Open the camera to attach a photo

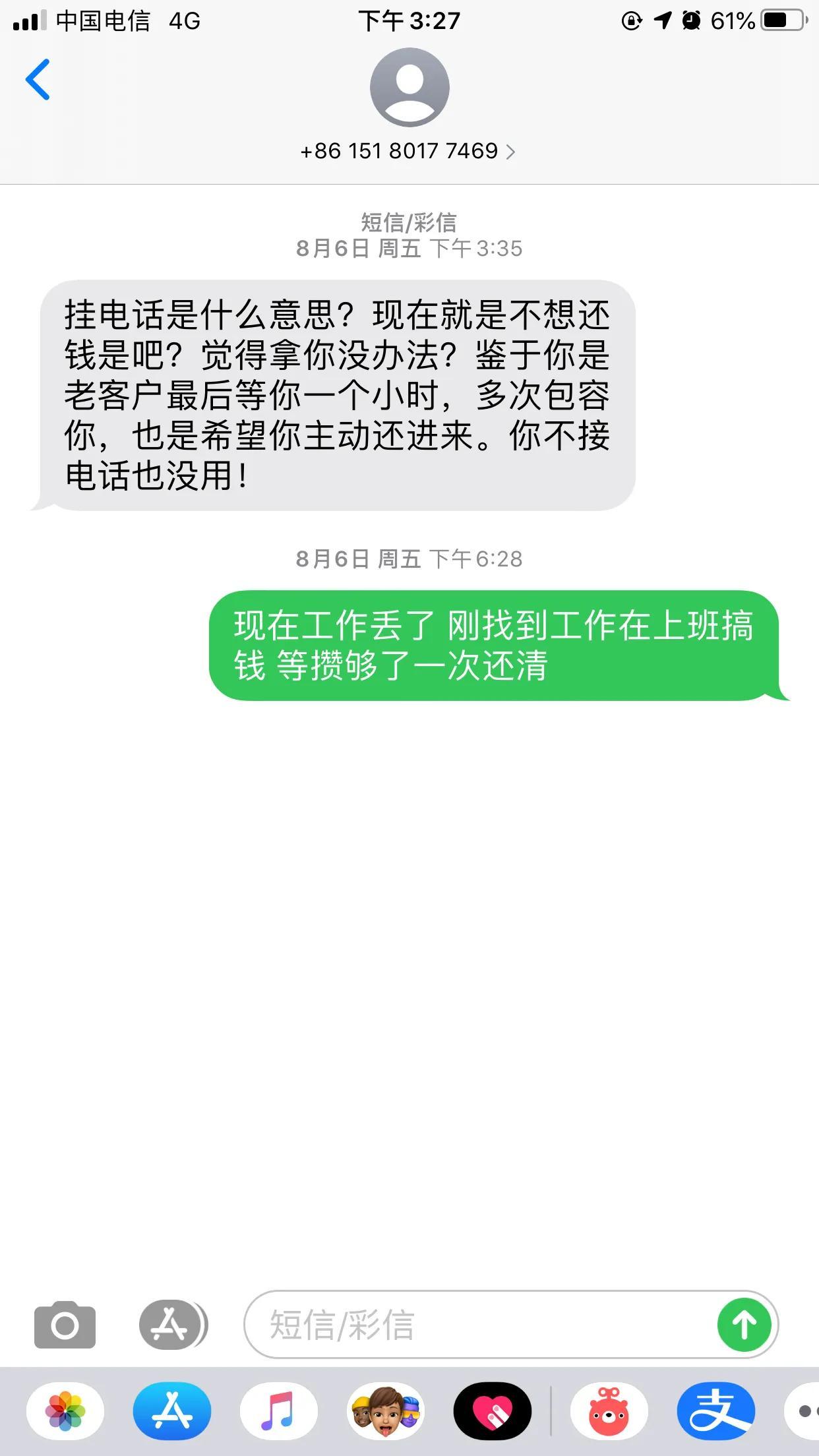click(65, 1324)
